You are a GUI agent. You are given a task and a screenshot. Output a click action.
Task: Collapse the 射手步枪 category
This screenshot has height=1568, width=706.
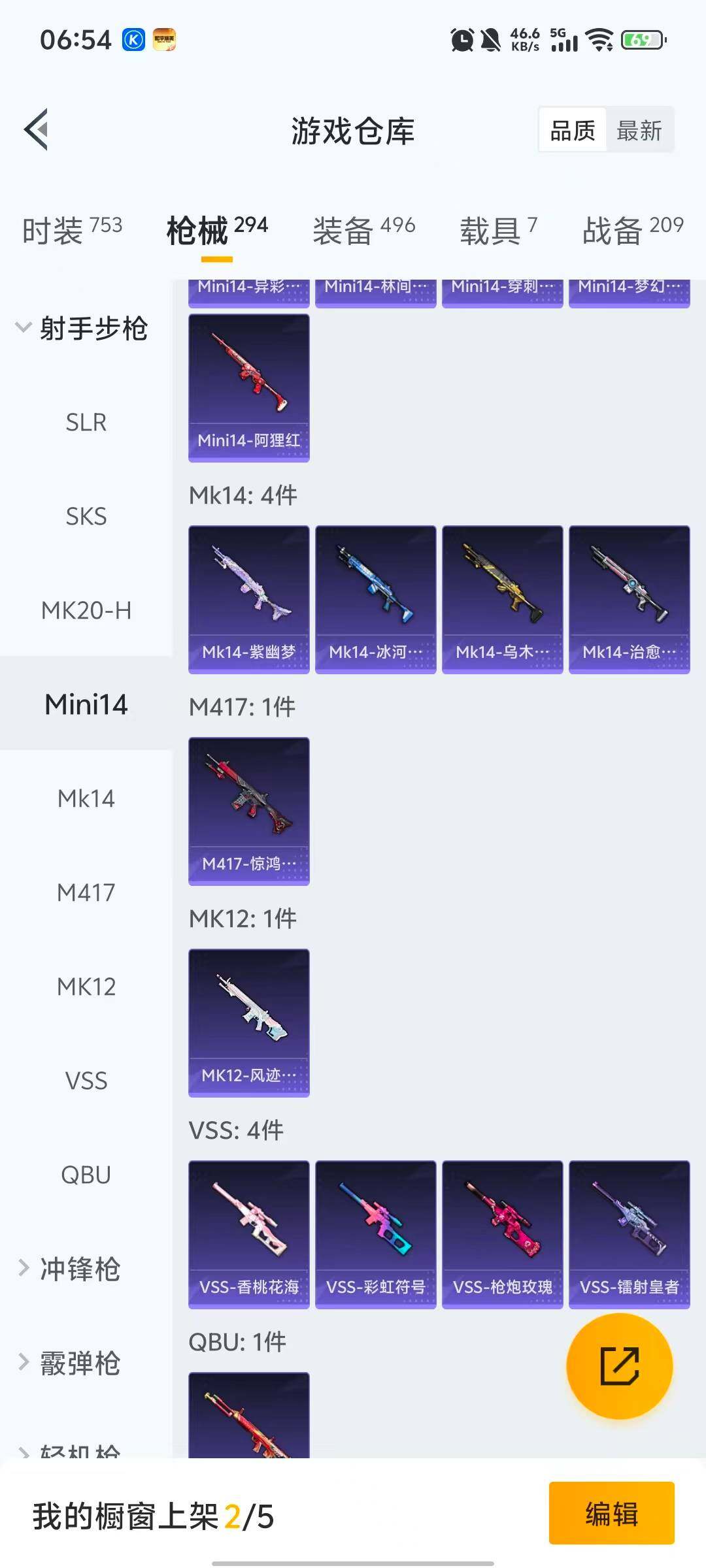point(82,328)
